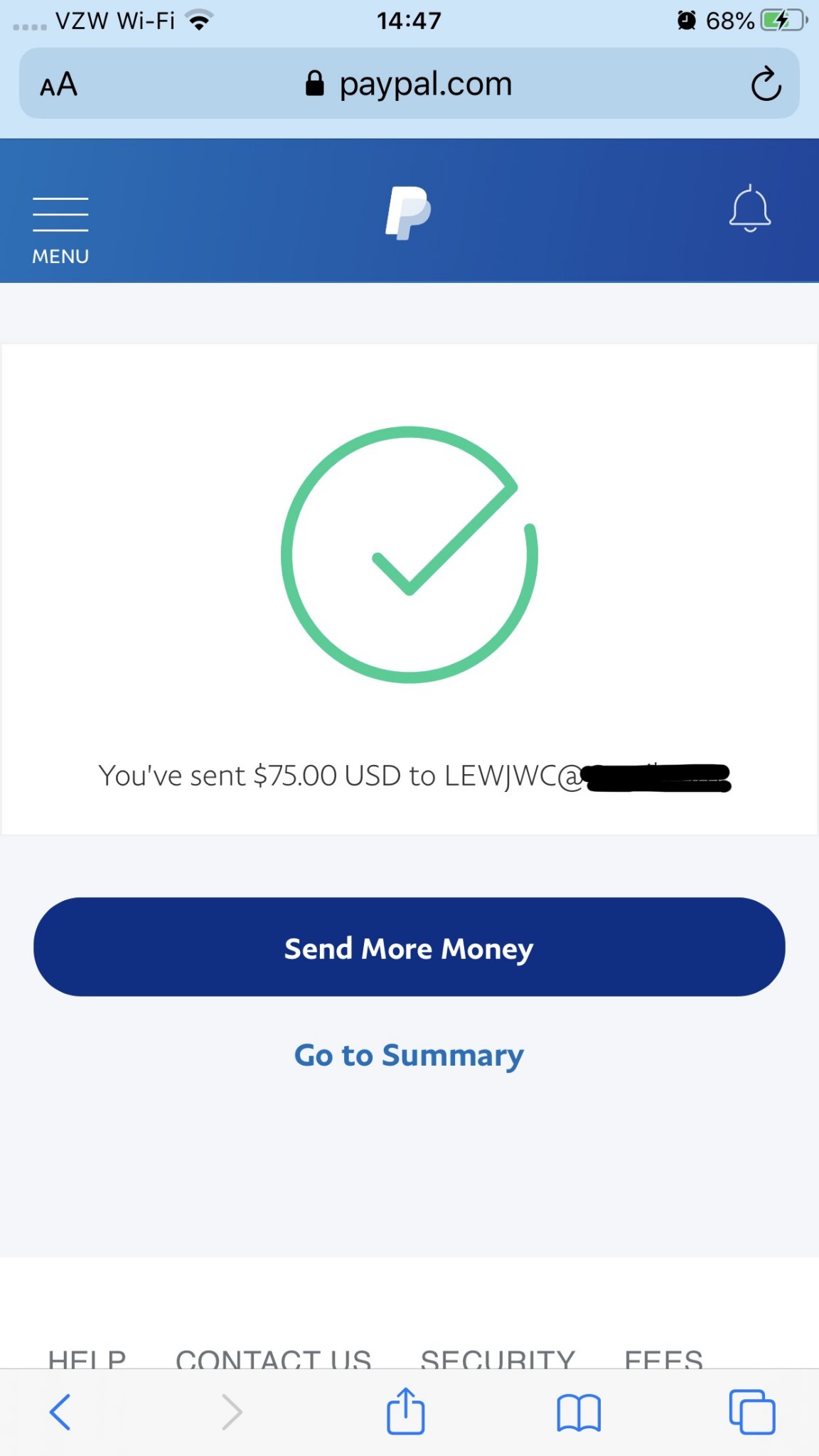Share this page via Safari share icon
This screenshot has height=1456, width=819.
coord(406,1410)
